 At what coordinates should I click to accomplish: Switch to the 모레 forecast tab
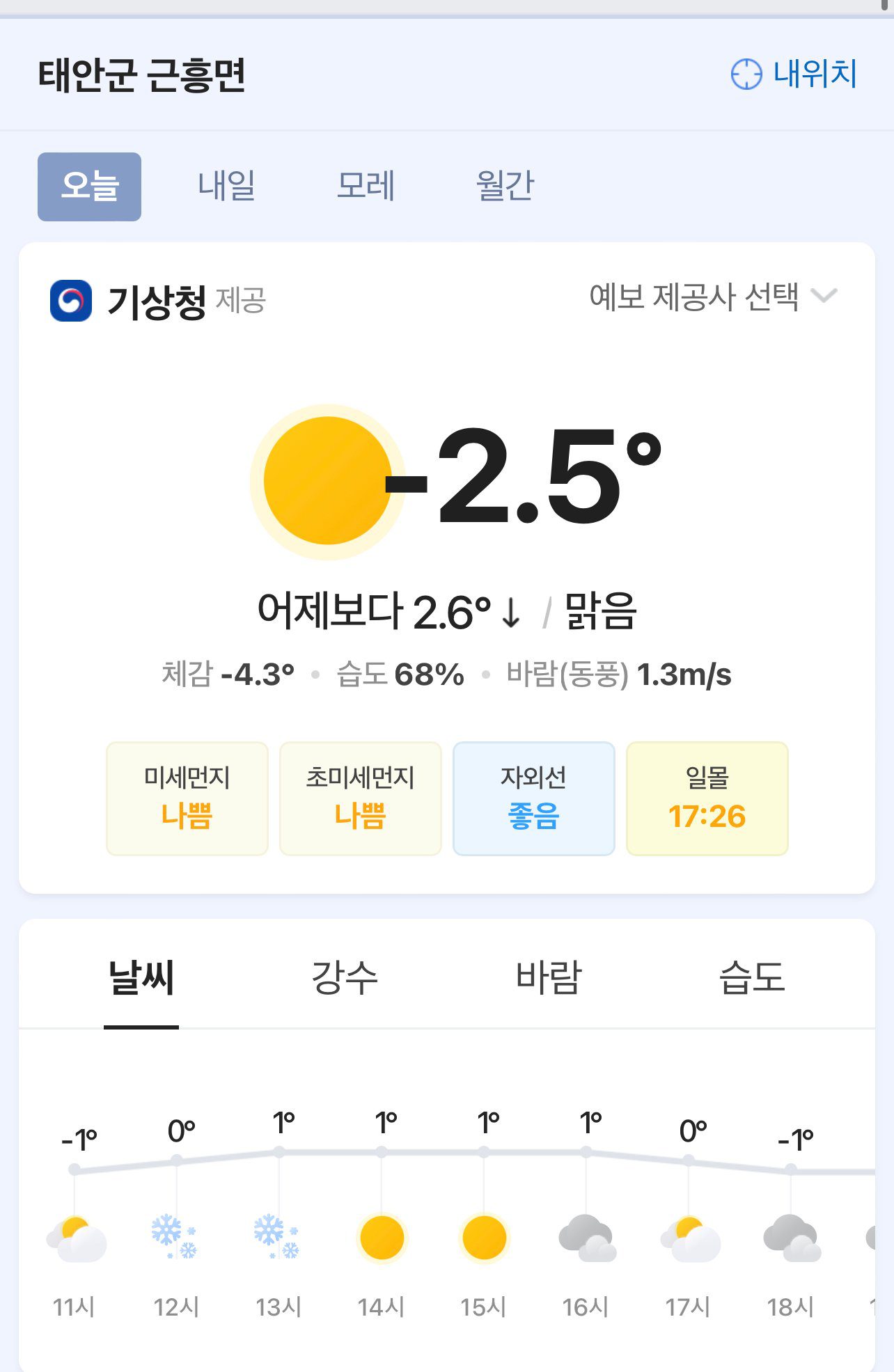(x=366, y=187)
